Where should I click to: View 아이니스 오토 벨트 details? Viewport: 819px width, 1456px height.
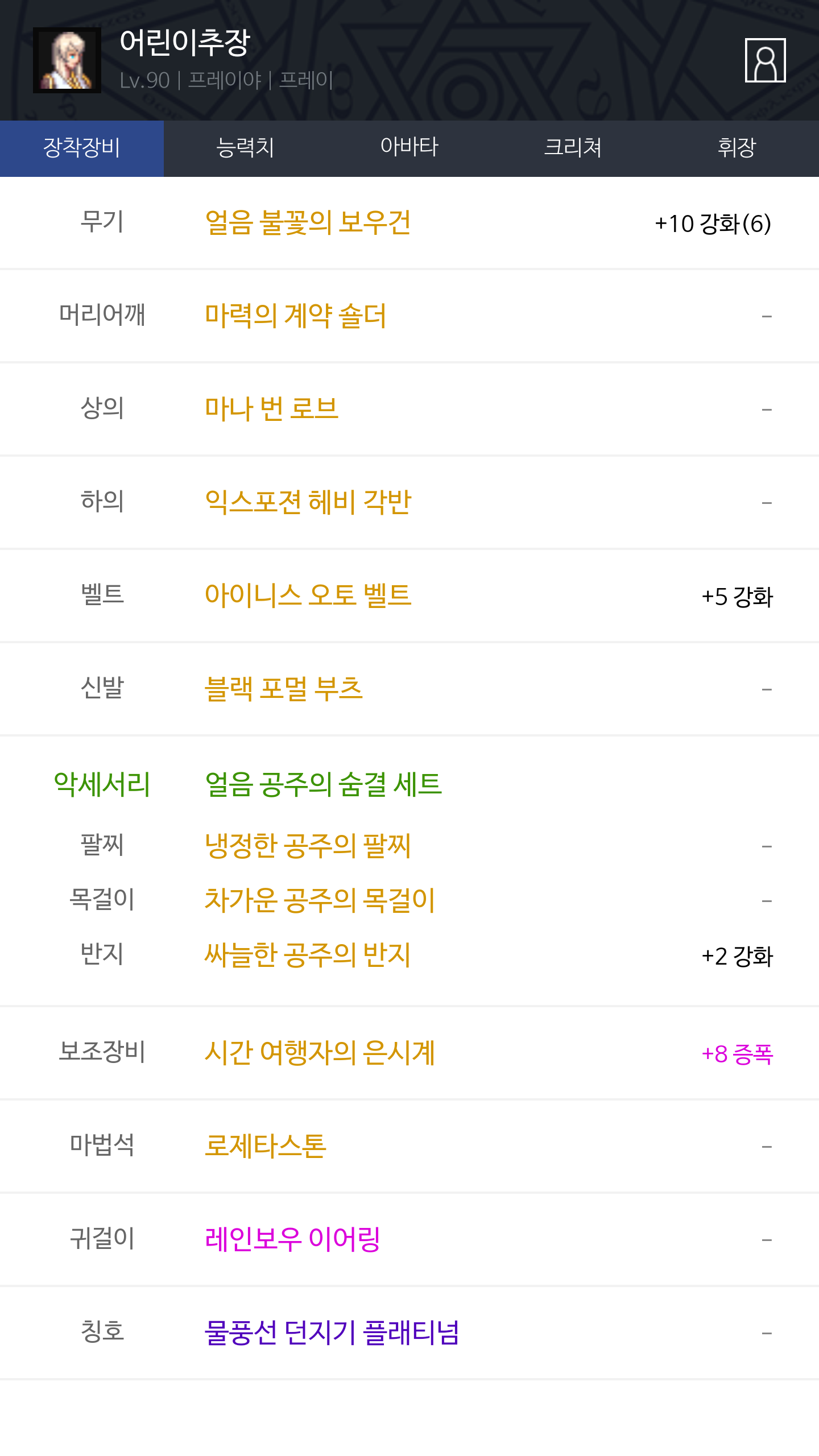click(x=308, y=595)
